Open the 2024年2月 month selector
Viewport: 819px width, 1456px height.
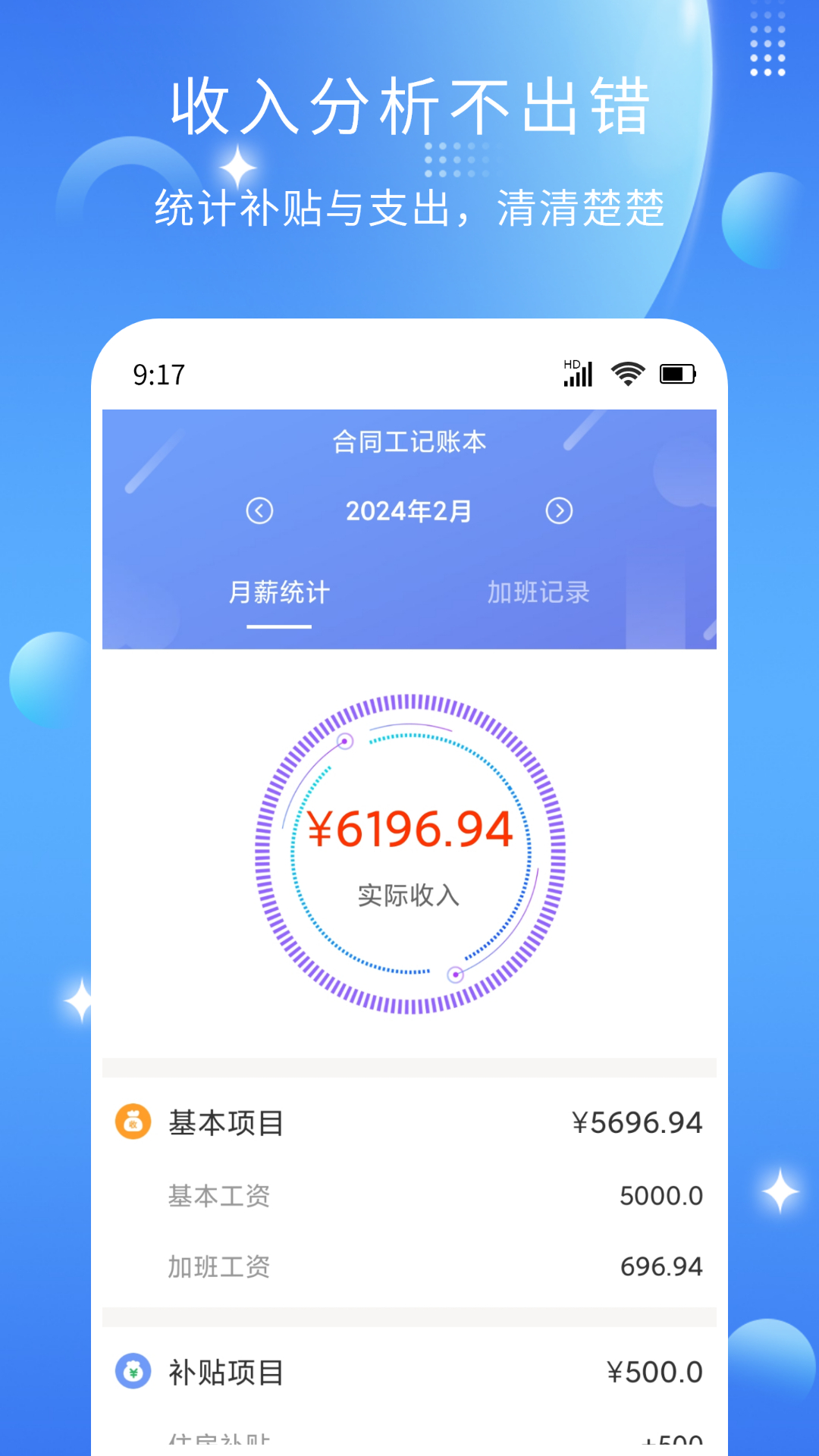coord(409,511)
